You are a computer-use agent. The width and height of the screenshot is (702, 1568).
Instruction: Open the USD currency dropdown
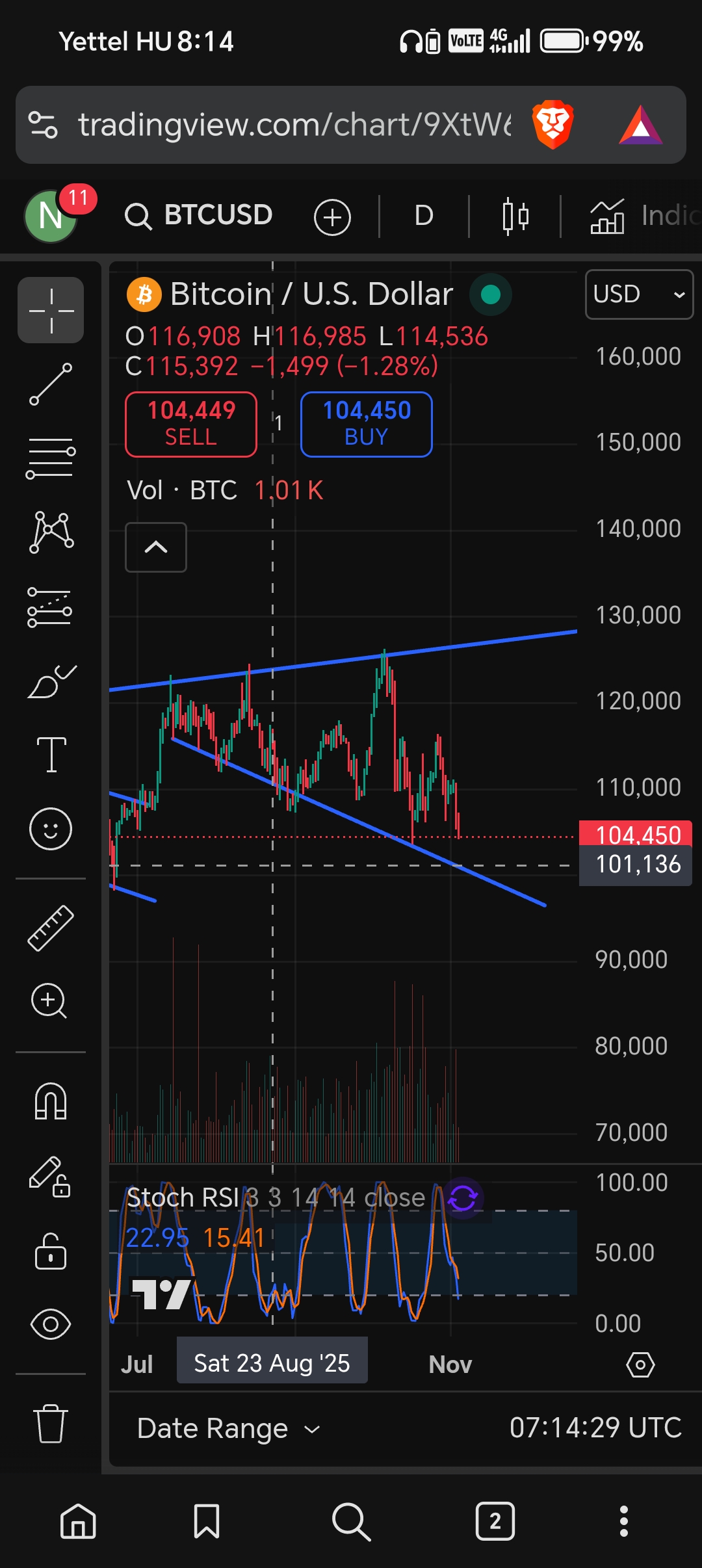tap(639, 294)
